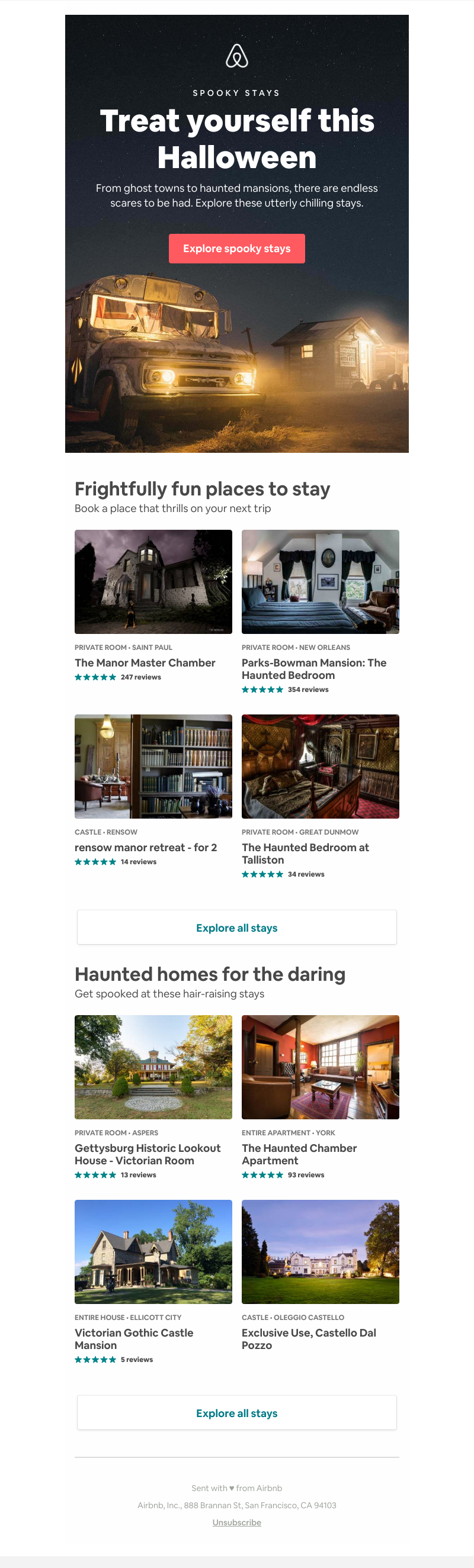Screen dimensions: 474x1568
Task: Open The Haunted Bedroom at Talliston
Action: [x=305, y=853]
